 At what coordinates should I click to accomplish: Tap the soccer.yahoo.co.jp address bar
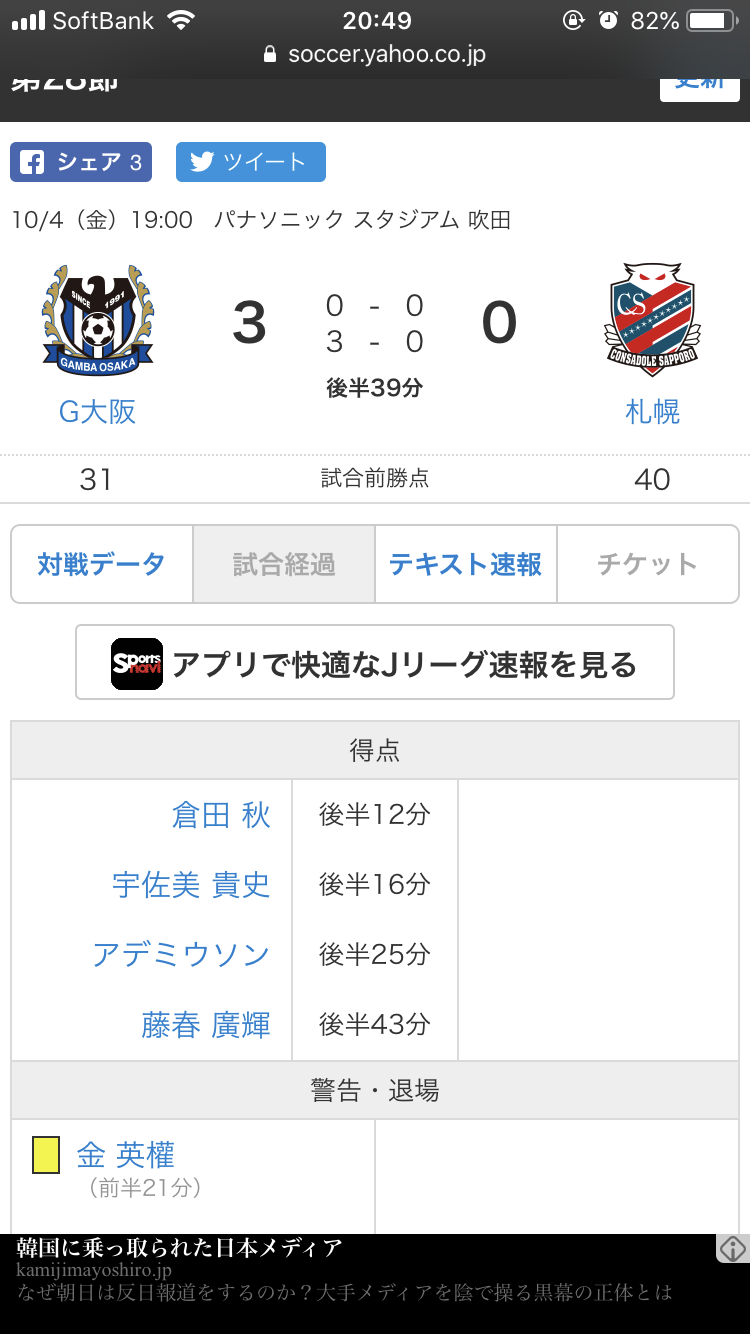375,54
